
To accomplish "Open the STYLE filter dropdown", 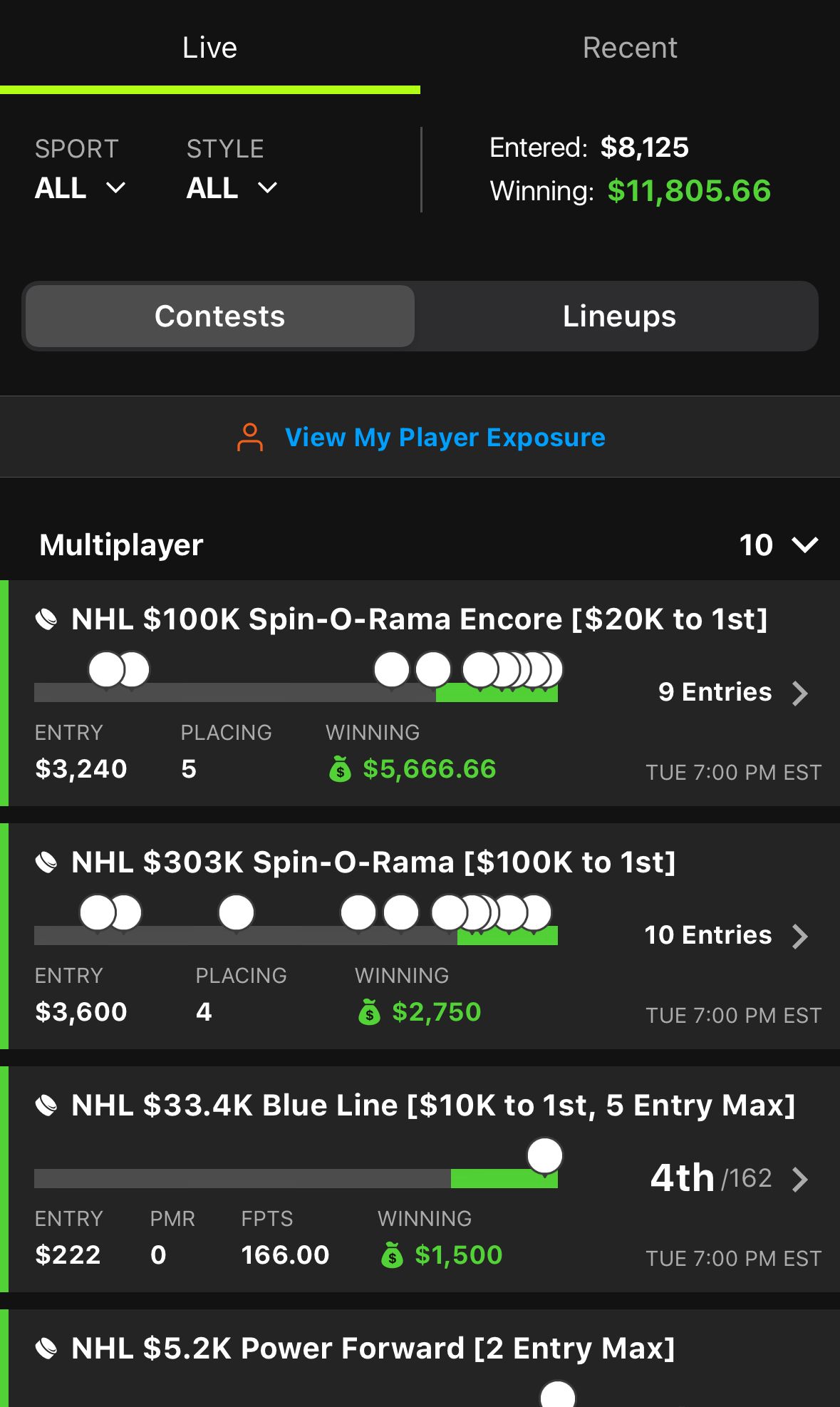I will click(x=232, y=188).
